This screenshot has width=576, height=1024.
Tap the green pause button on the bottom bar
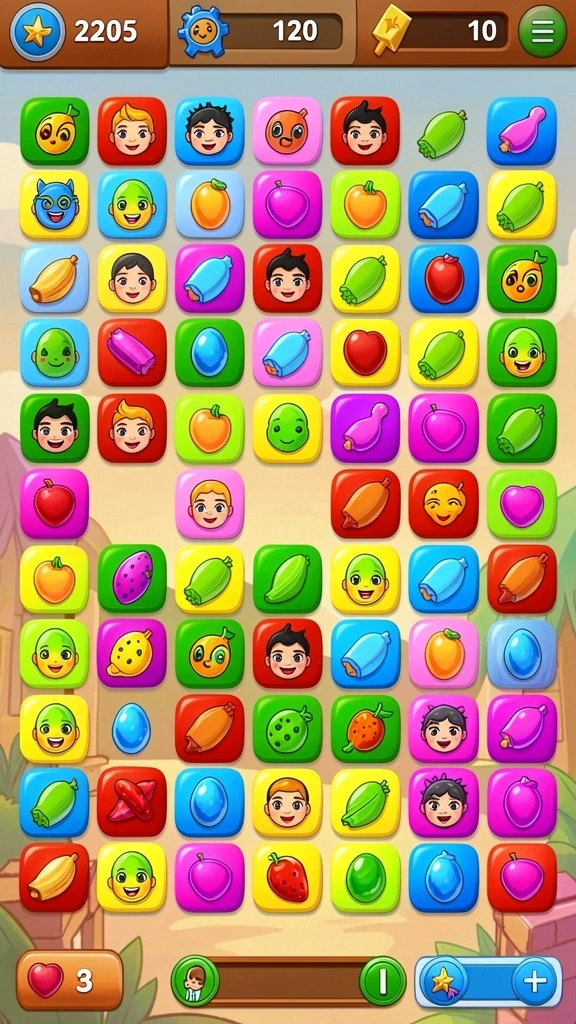tap(382, 981)
